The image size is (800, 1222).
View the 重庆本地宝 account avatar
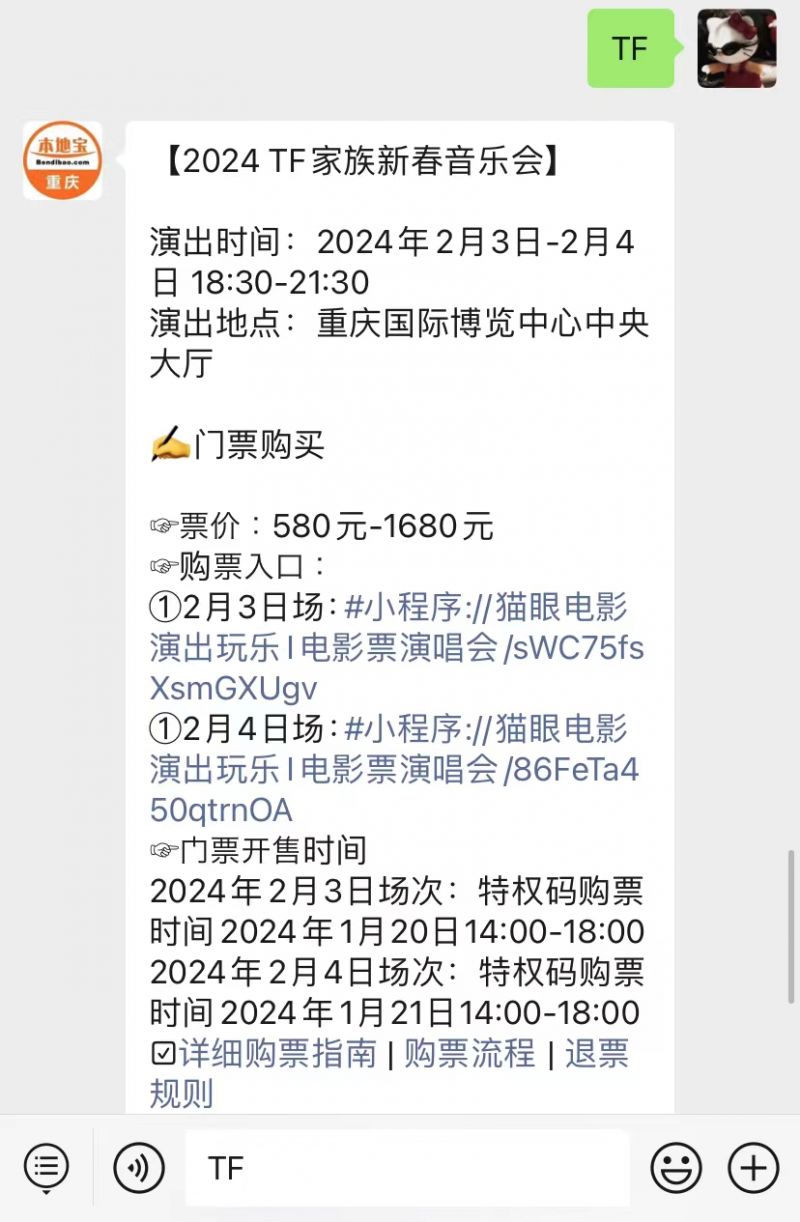coord(62,160)
